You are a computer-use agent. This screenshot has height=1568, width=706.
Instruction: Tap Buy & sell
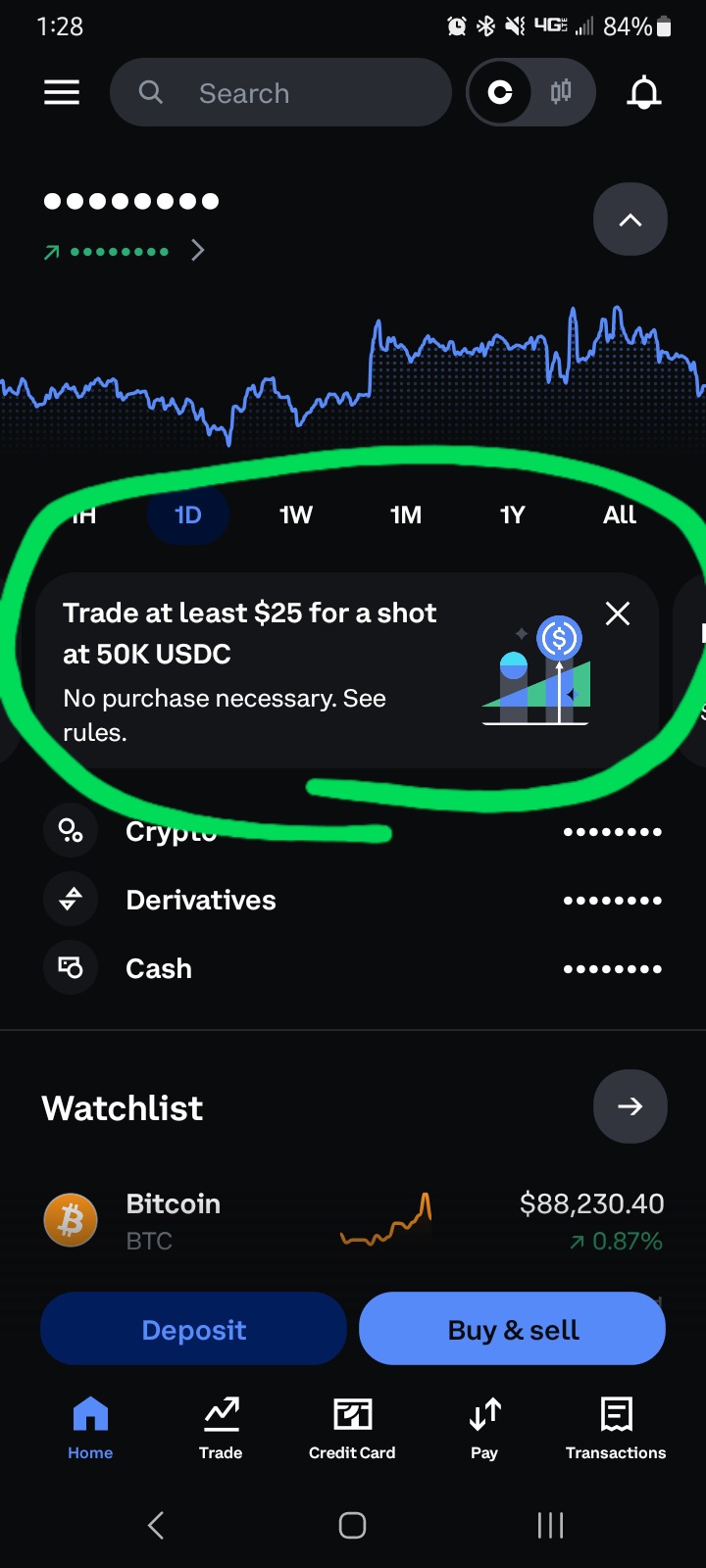(x=512, y=1329)
